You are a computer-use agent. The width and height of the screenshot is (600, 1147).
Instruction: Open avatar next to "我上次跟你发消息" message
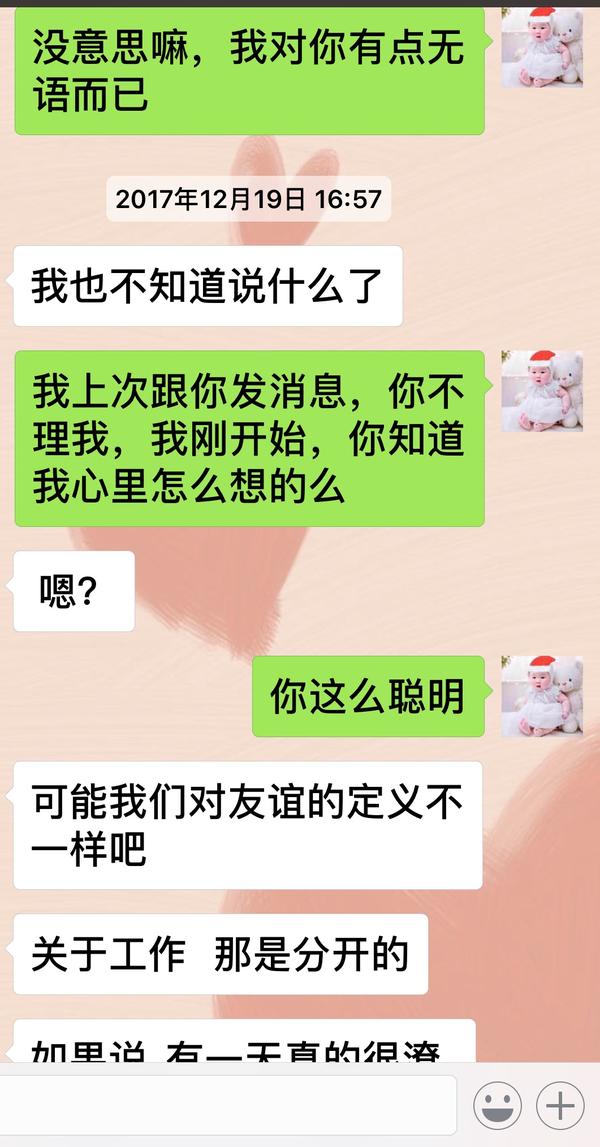pyautogui.click(x=542, y=391)
